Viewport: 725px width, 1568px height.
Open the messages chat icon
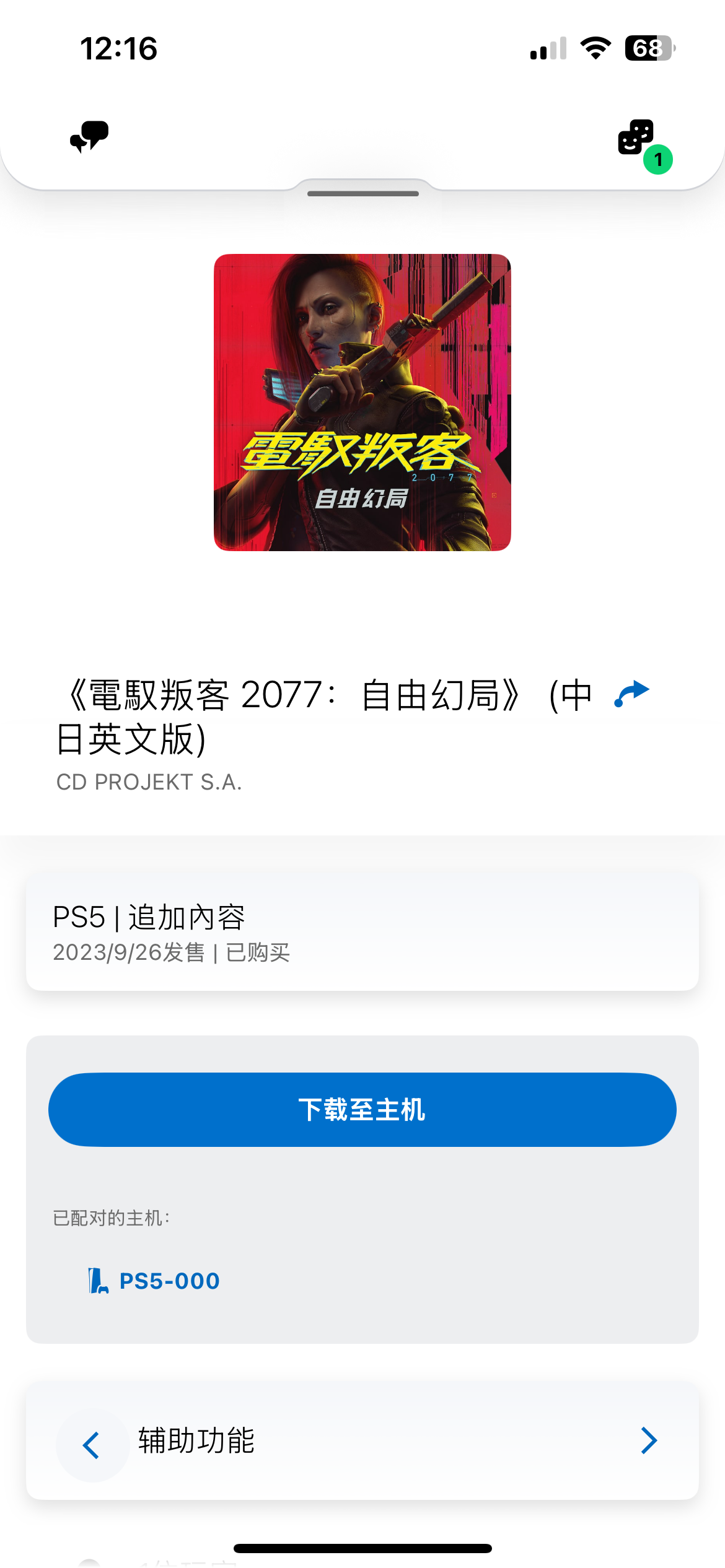(89, 137)
